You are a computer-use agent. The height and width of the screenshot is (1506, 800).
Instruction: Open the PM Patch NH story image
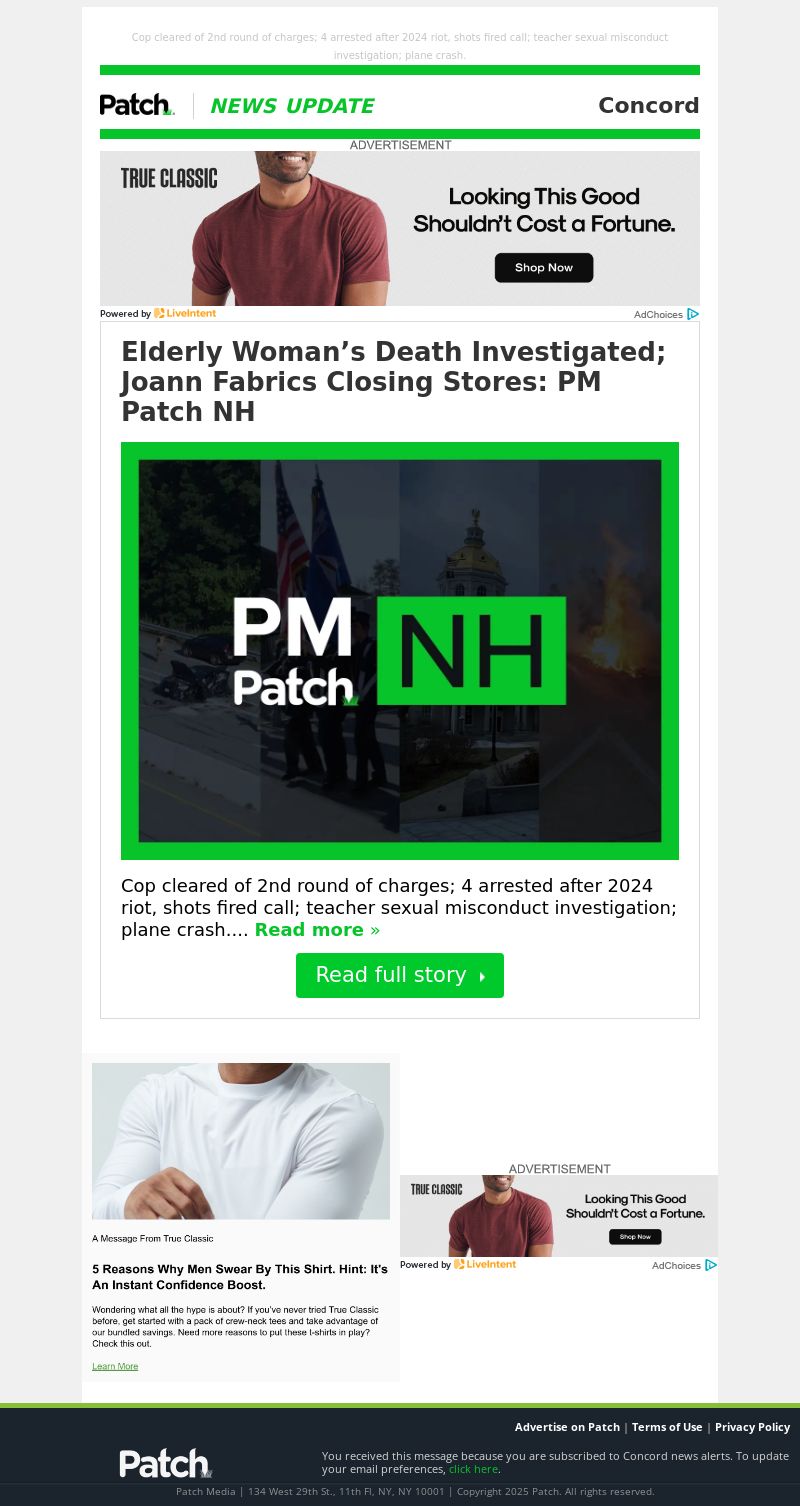point(400,650)
